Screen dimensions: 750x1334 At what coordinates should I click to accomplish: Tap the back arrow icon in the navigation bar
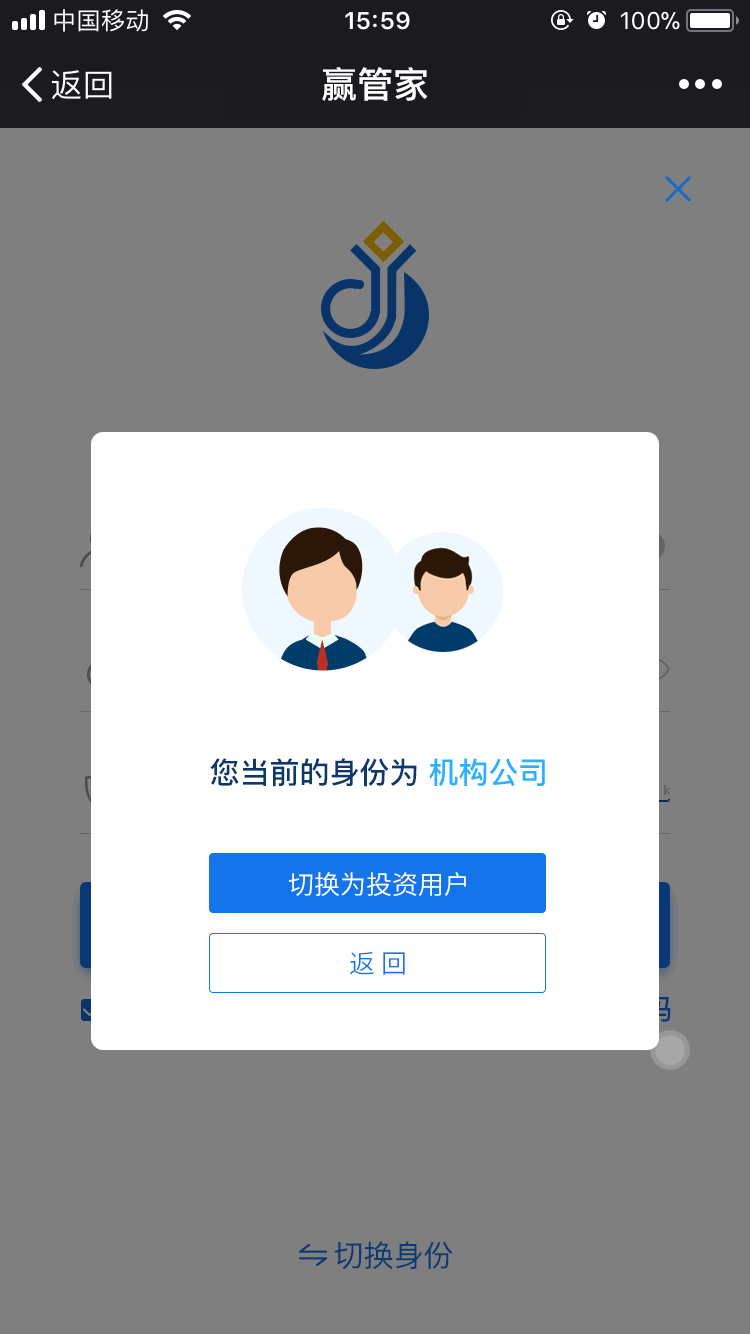point(30,84)
